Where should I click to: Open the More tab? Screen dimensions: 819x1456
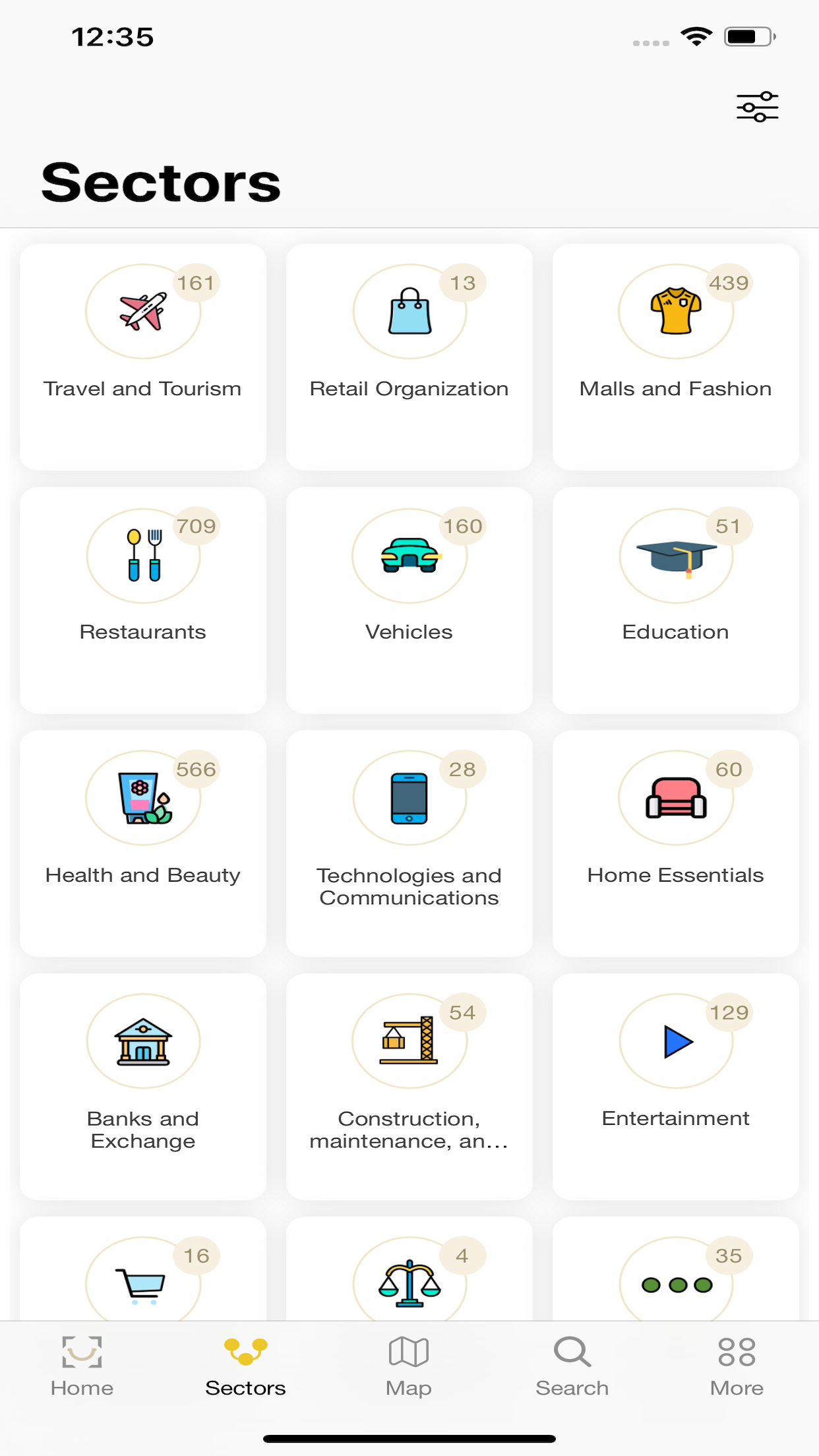click(737, 1366)
